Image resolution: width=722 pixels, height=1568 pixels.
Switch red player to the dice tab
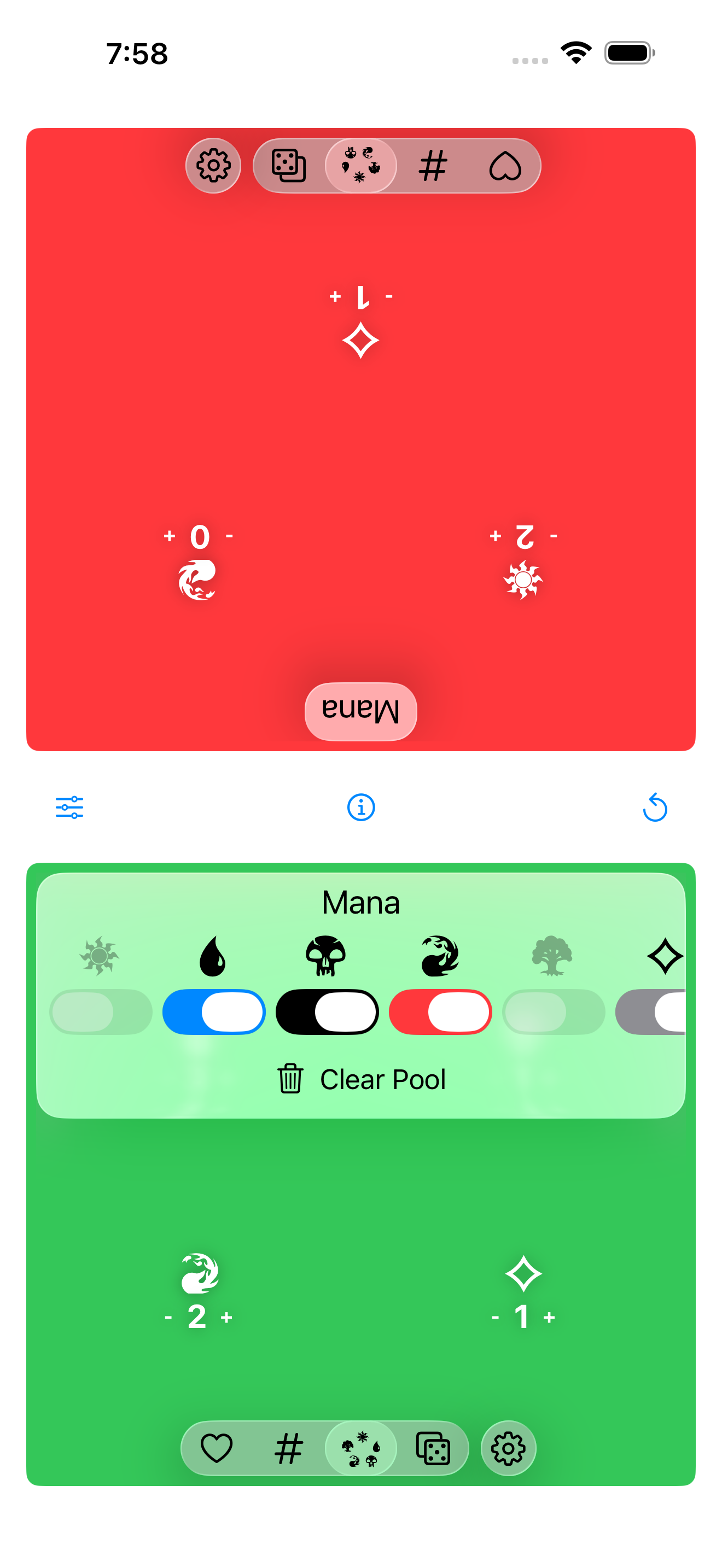(x=289, y=166)
